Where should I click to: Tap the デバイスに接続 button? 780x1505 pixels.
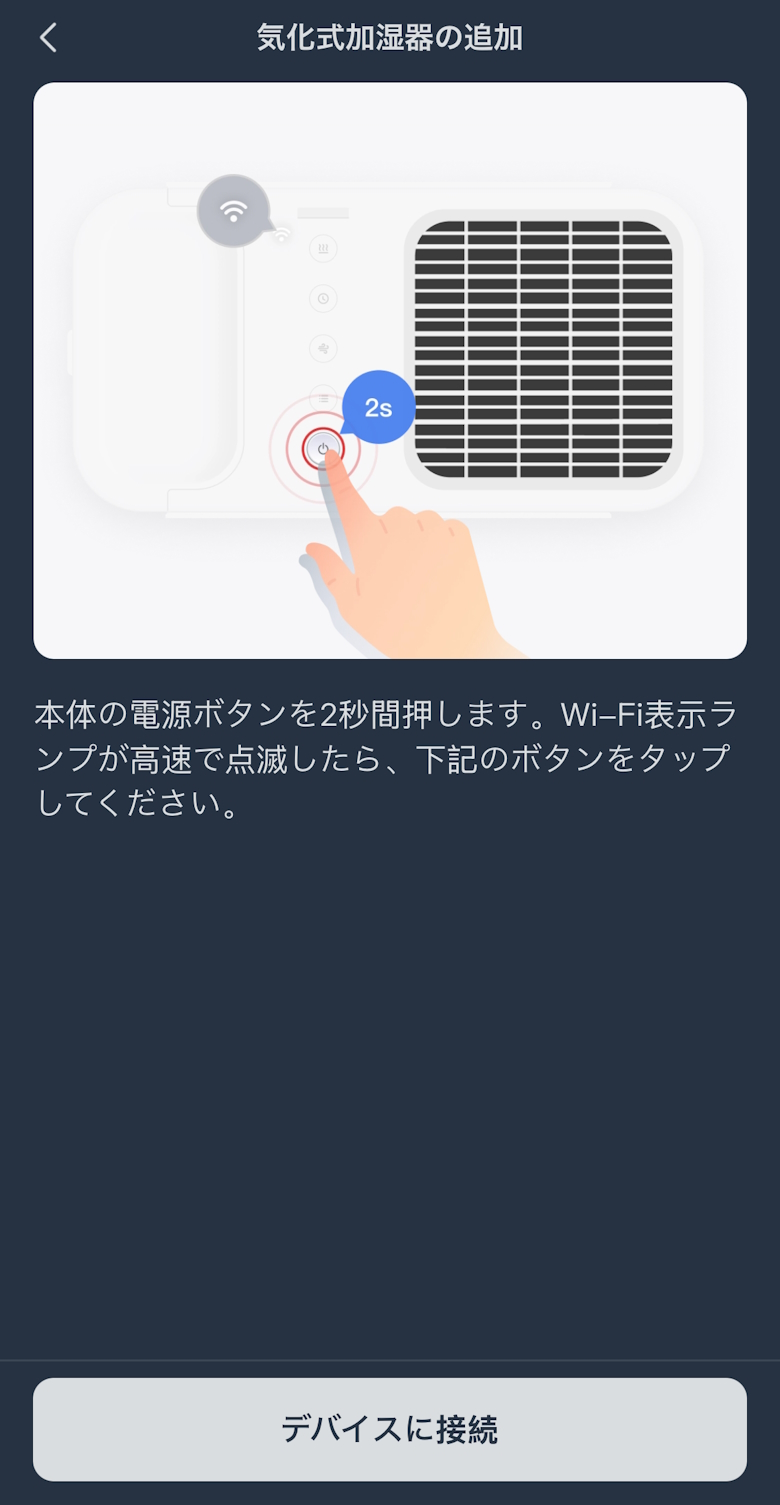[x=390, y=1429]
